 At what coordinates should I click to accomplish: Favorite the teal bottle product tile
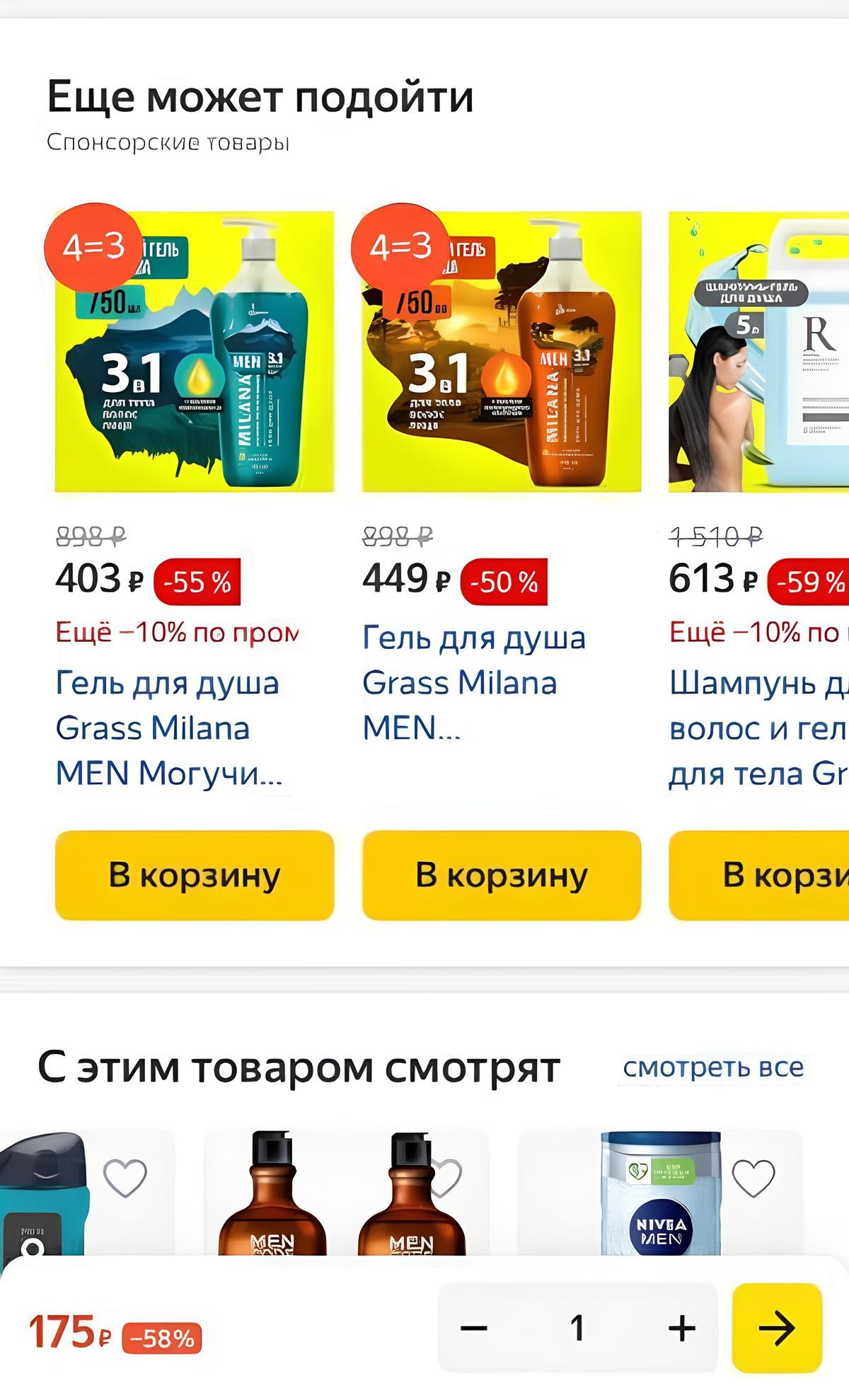click(125, 1178)
